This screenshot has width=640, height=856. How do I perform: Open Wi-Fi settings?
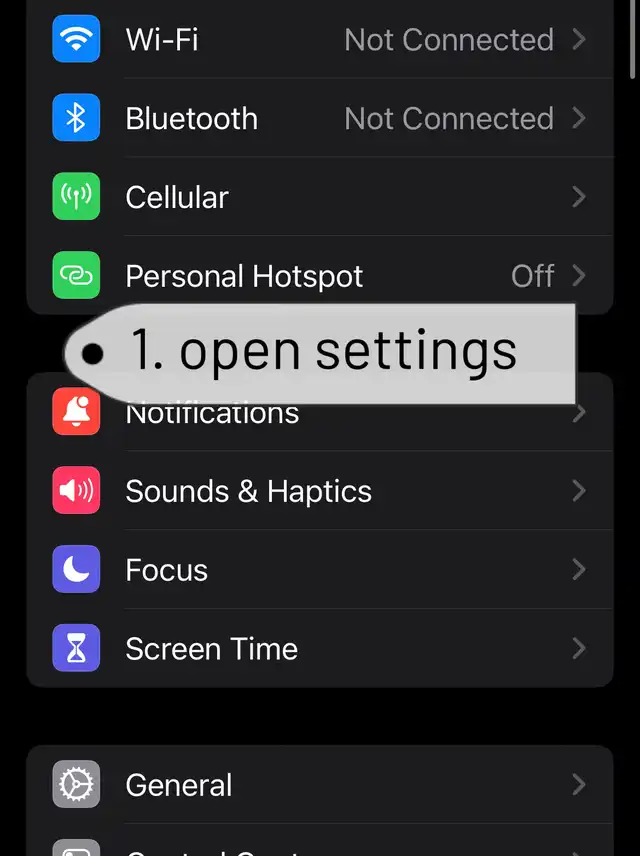pyautogui.click(x=320, y=40)
